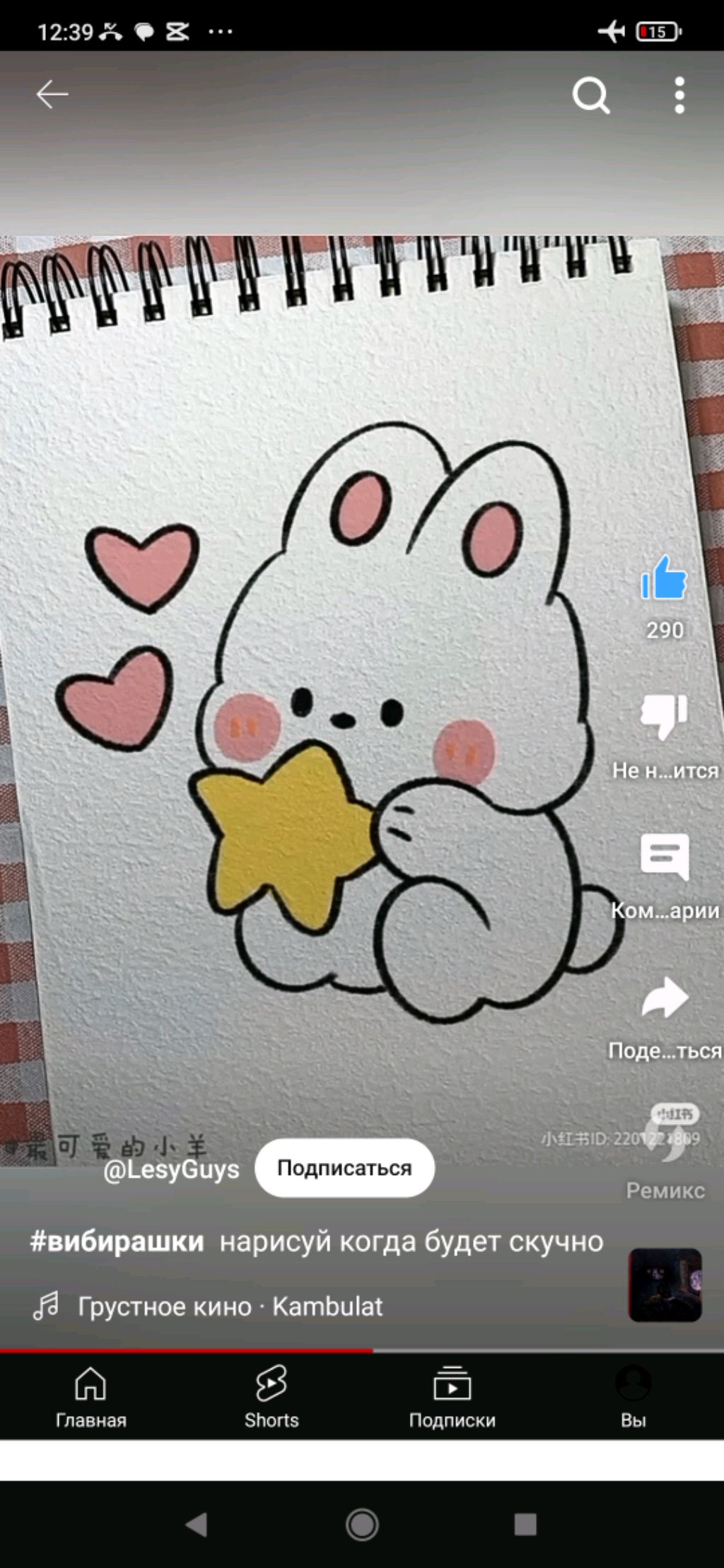Open the three-dot overflow menu
The width and height of the screenshot is (724, 1568).
679,95
